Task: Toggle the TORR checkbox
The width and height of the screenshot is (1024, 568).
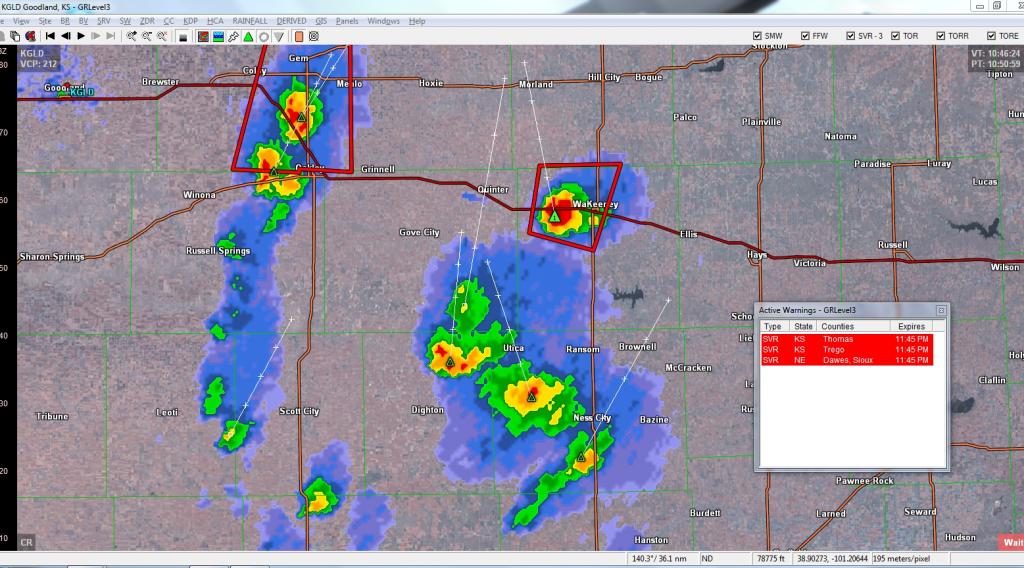Action: (x=940, y=36)
